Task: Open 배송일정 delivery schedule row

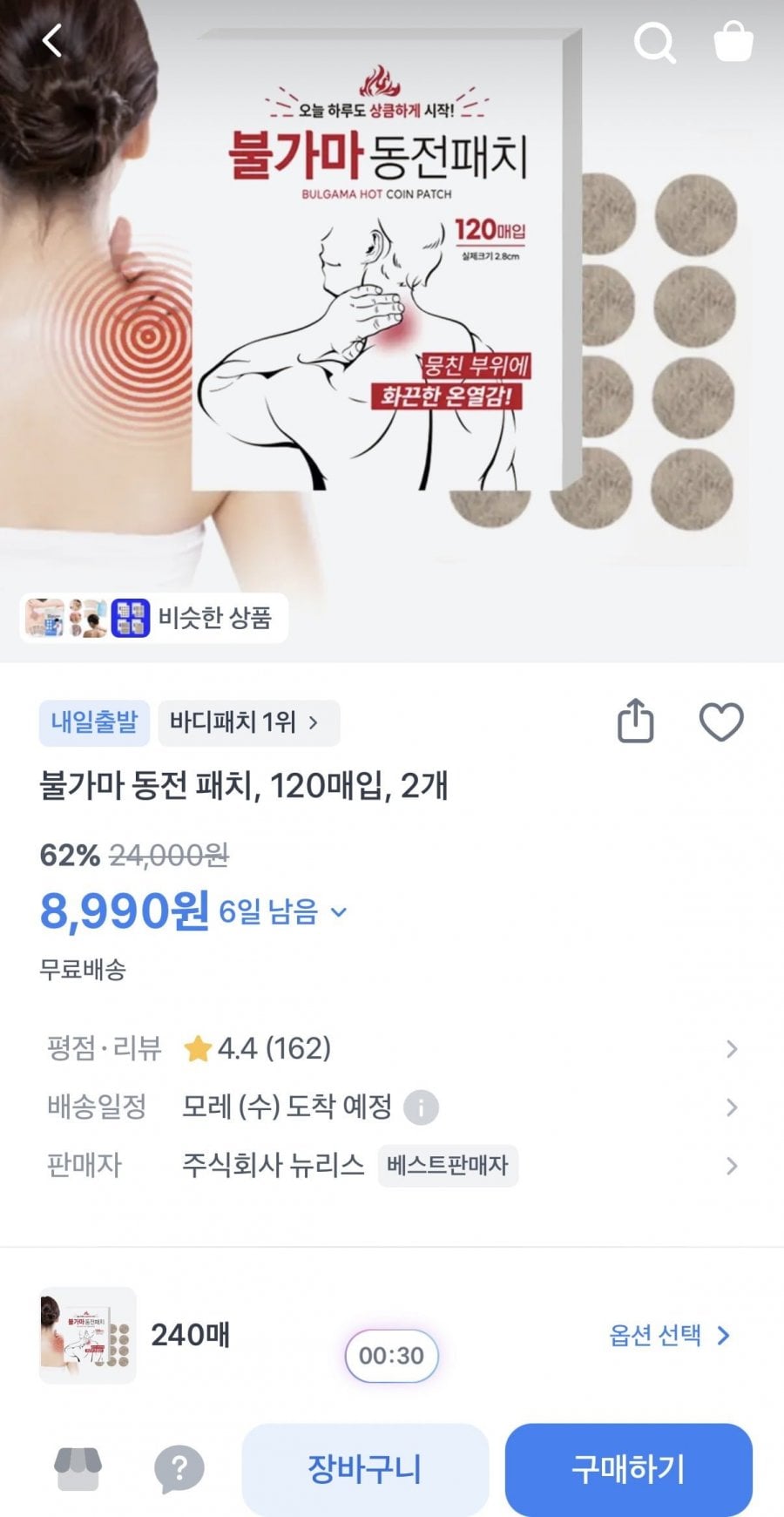Action: pos(392,1107)
